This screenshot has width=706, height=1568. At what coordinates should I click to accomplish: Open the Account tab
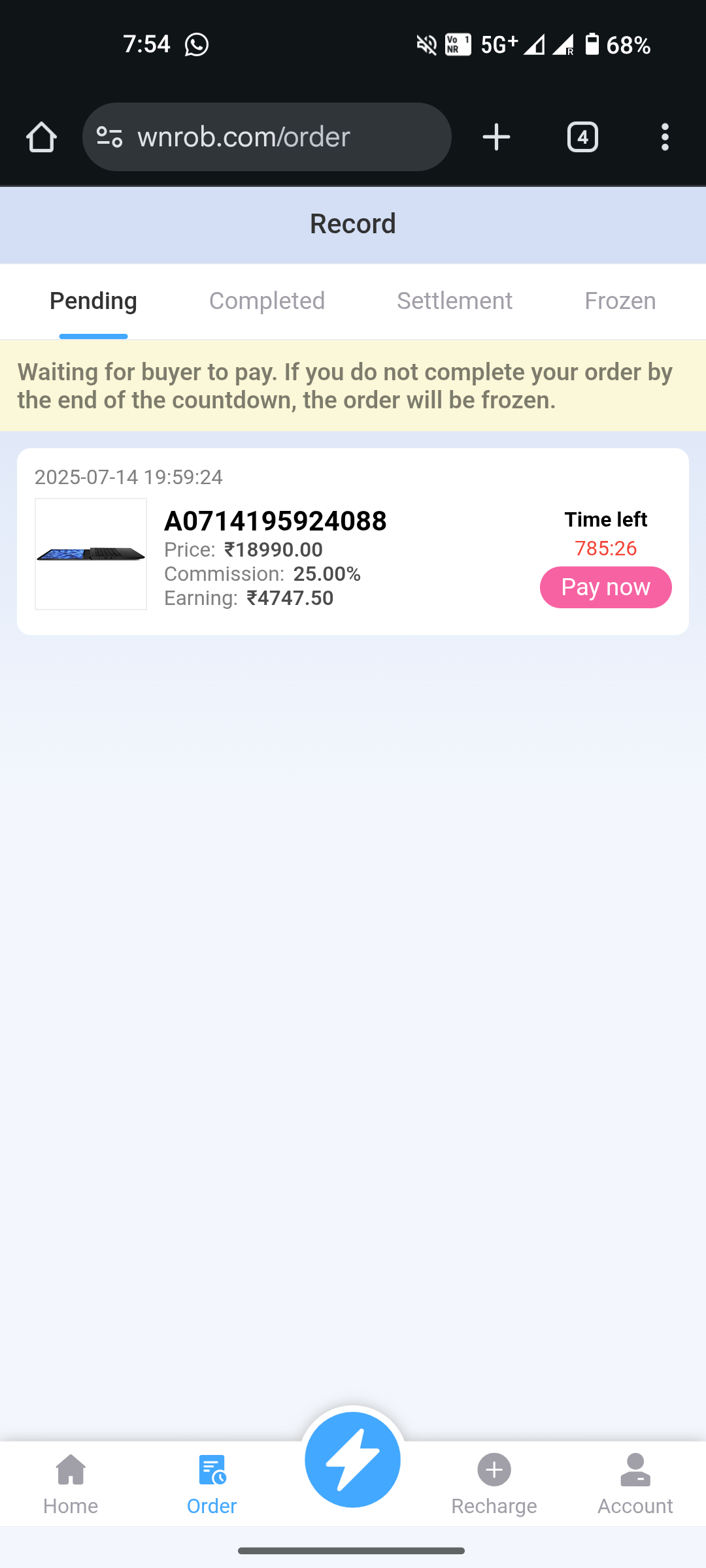coord(635,1484)
